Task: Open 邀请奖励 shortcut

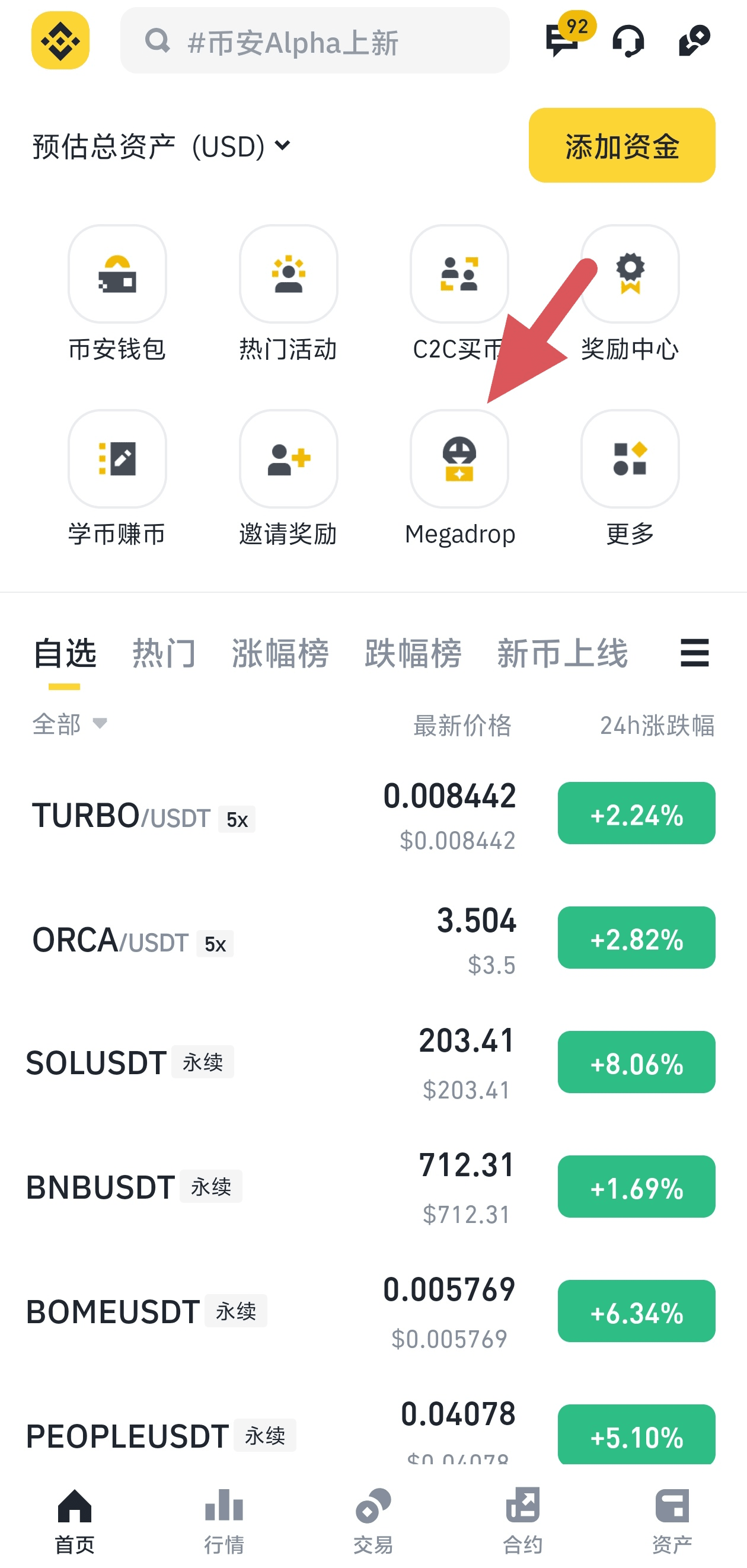Action: (288, 479)
